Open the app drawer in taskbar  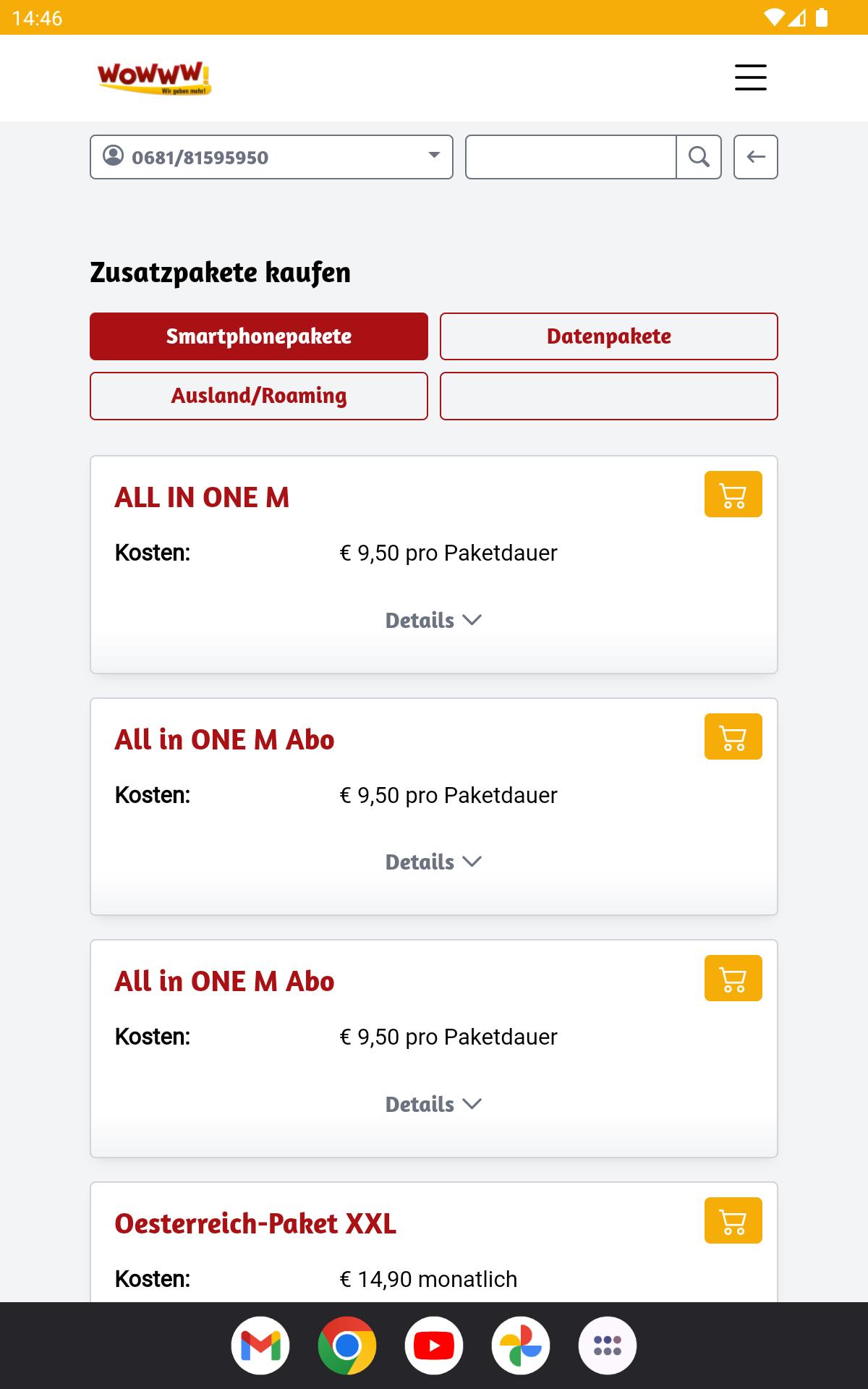pos(608,1346)
